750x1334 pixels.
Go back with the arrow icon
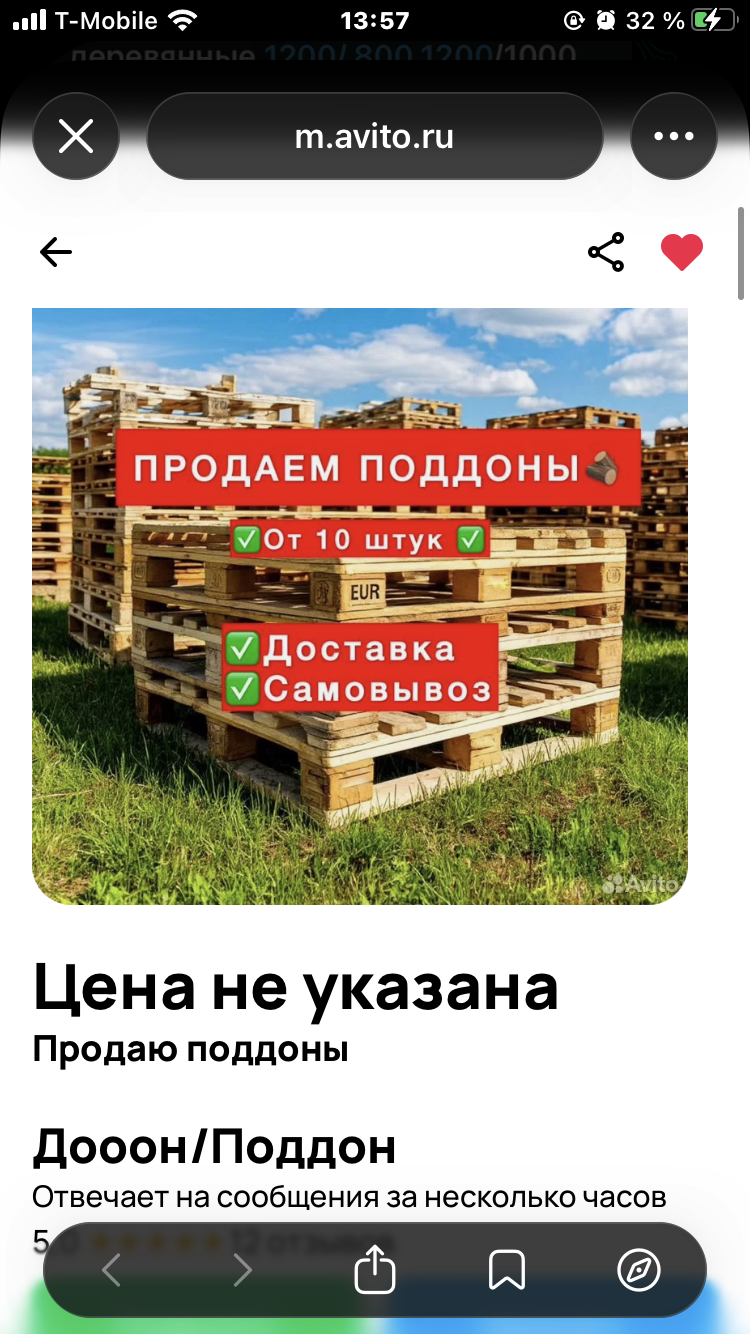56,252
